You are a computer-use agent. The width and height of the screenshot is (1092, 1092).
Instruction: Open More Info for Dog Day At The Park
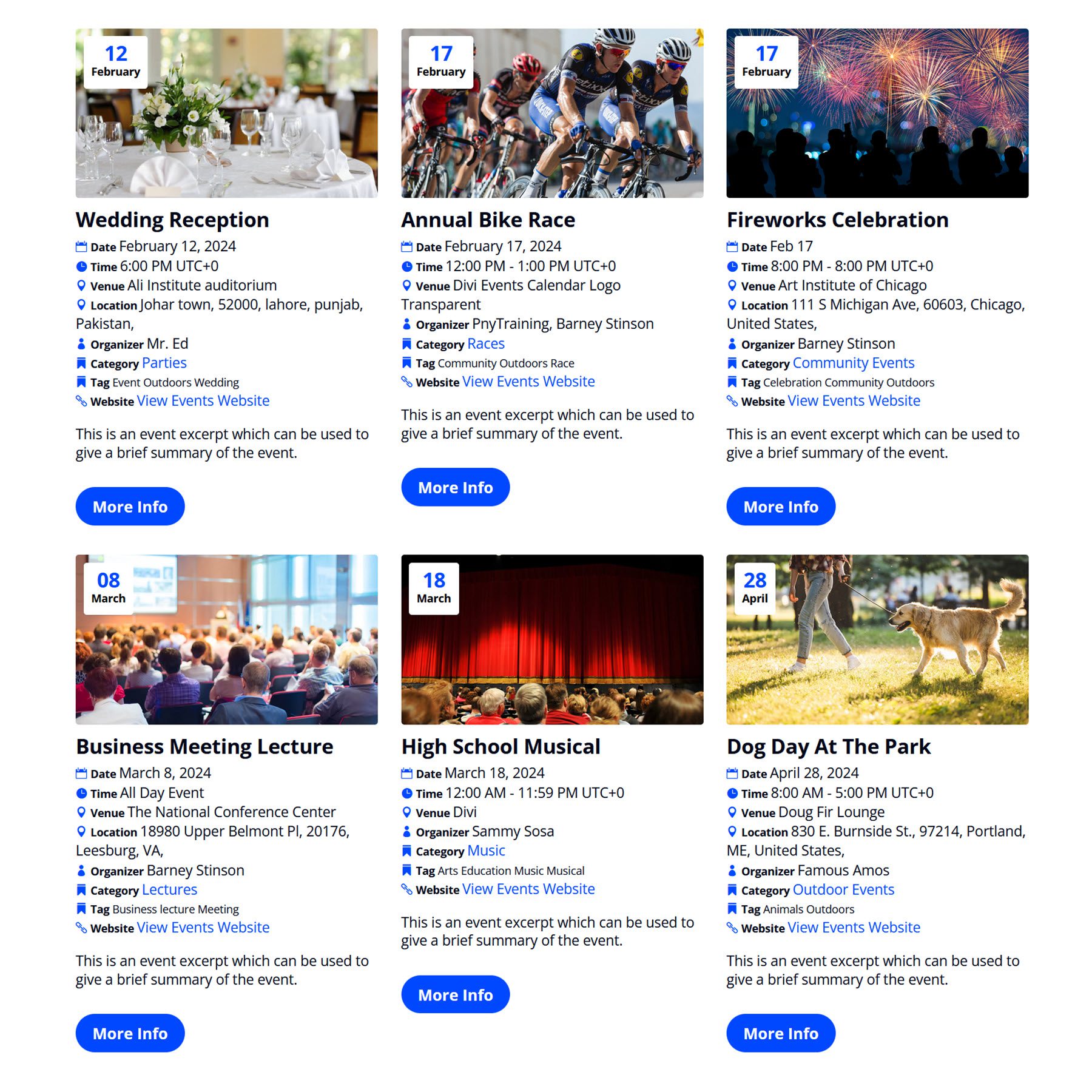tap(780, 1033)
